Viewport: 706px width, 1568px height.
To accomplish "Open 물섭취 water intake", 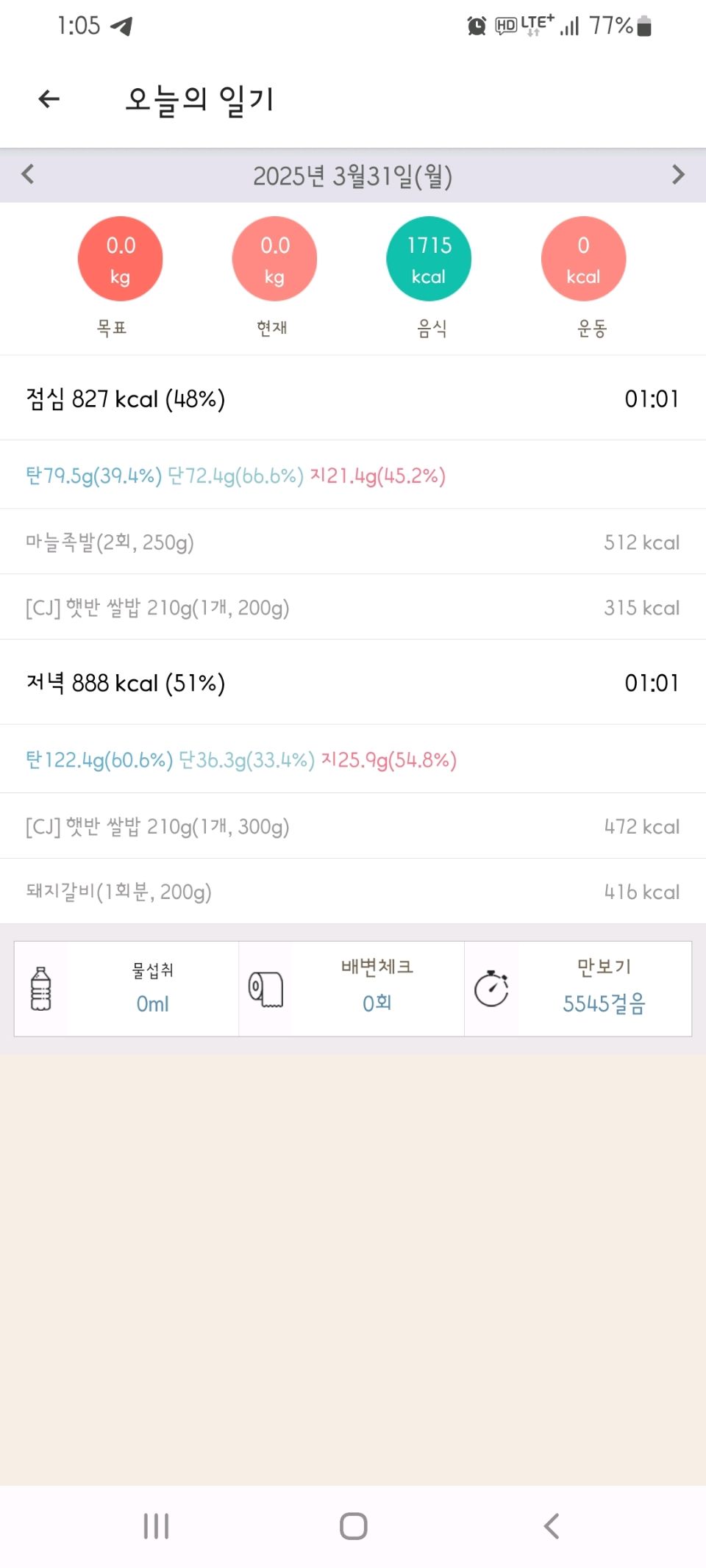I will click(126, 989).
